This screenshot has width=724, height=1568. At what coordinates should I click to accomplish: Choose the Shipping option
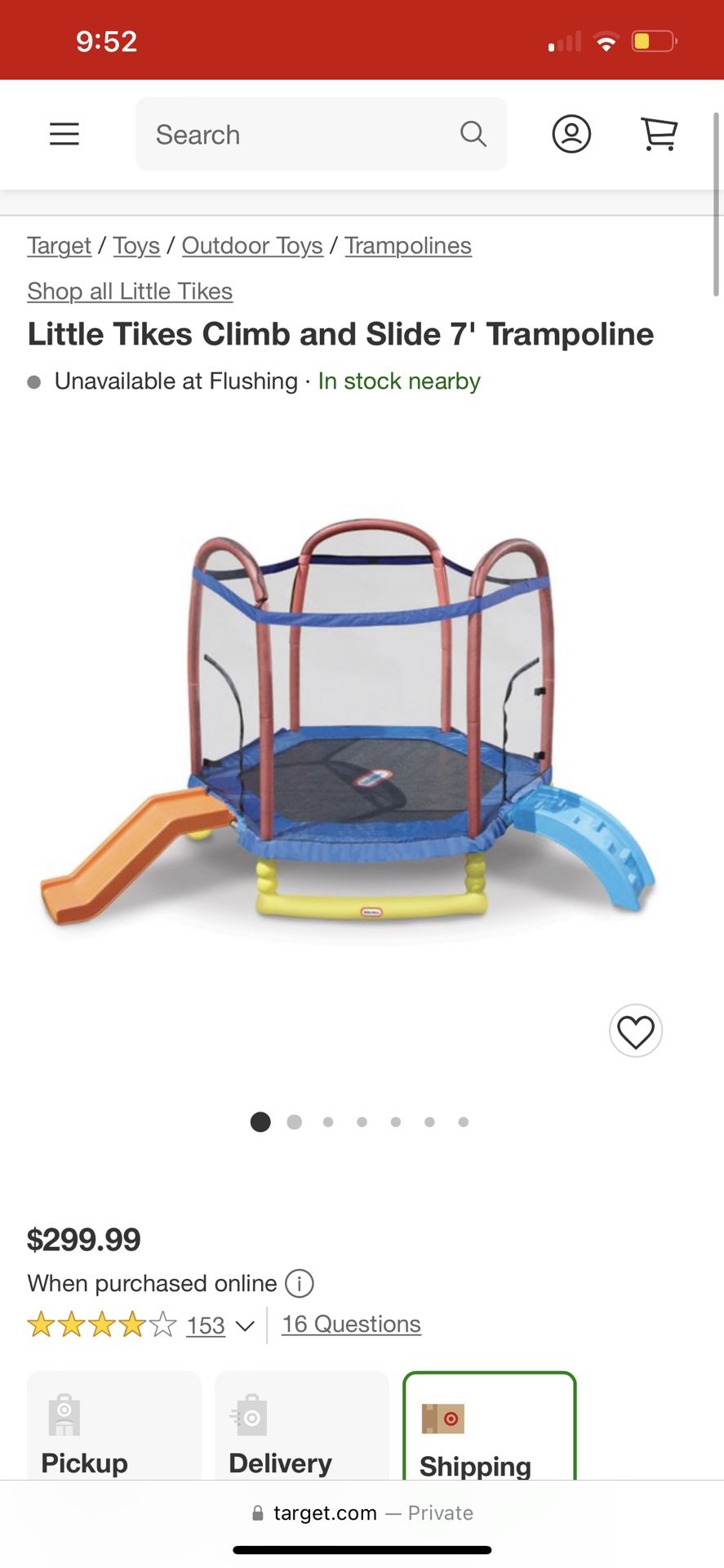pos(490,1426)
